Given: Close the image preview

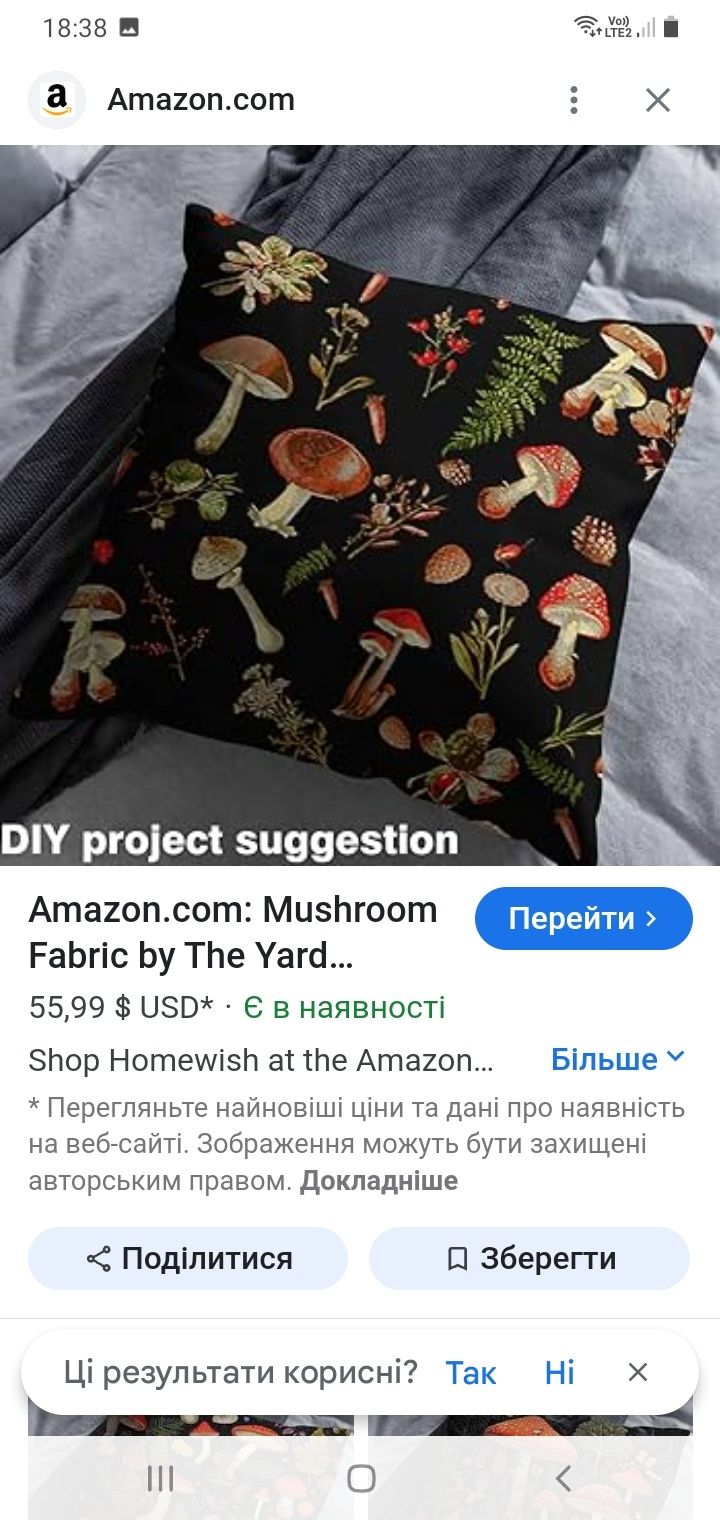Looking at the screenshot, I should point(657,100).
